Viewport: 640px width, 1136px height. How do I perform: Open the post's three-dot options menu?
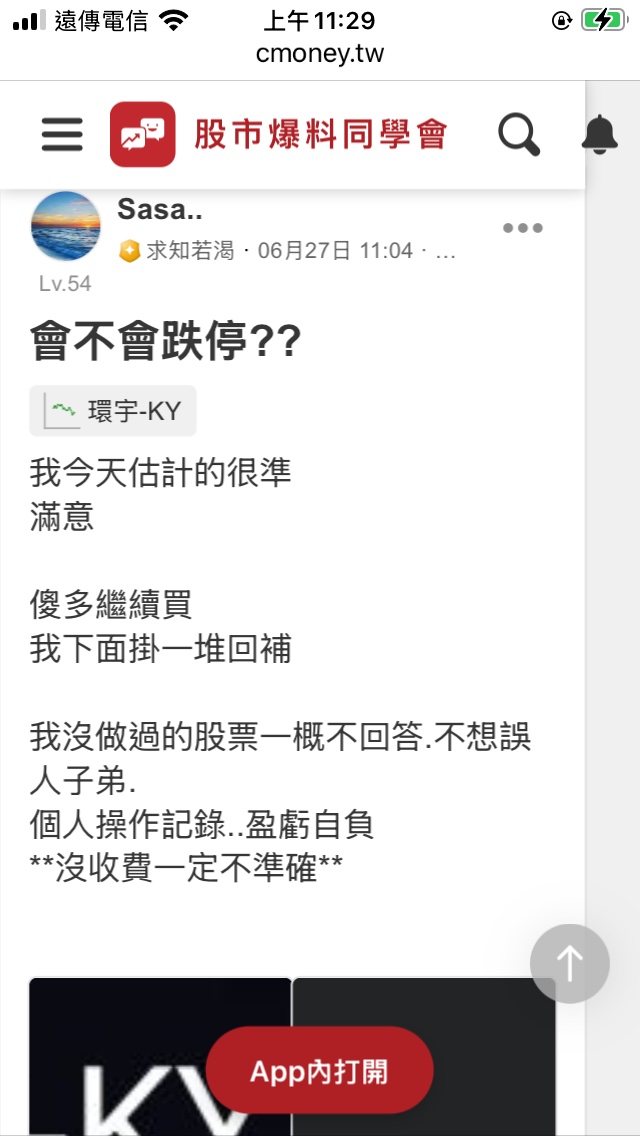point(522,228)
